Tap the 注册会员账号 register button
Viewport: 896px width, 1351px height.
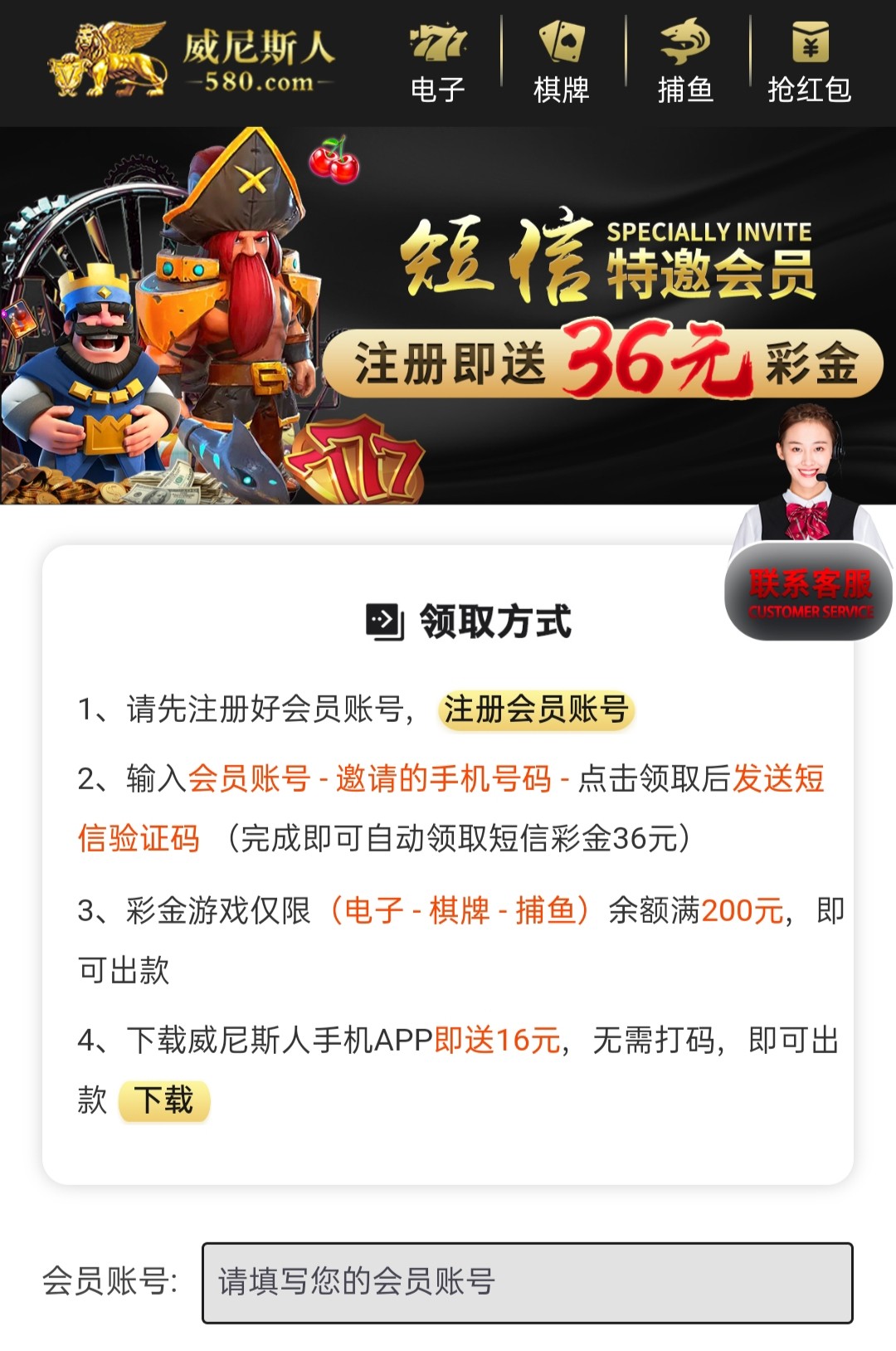click(536, 710)
